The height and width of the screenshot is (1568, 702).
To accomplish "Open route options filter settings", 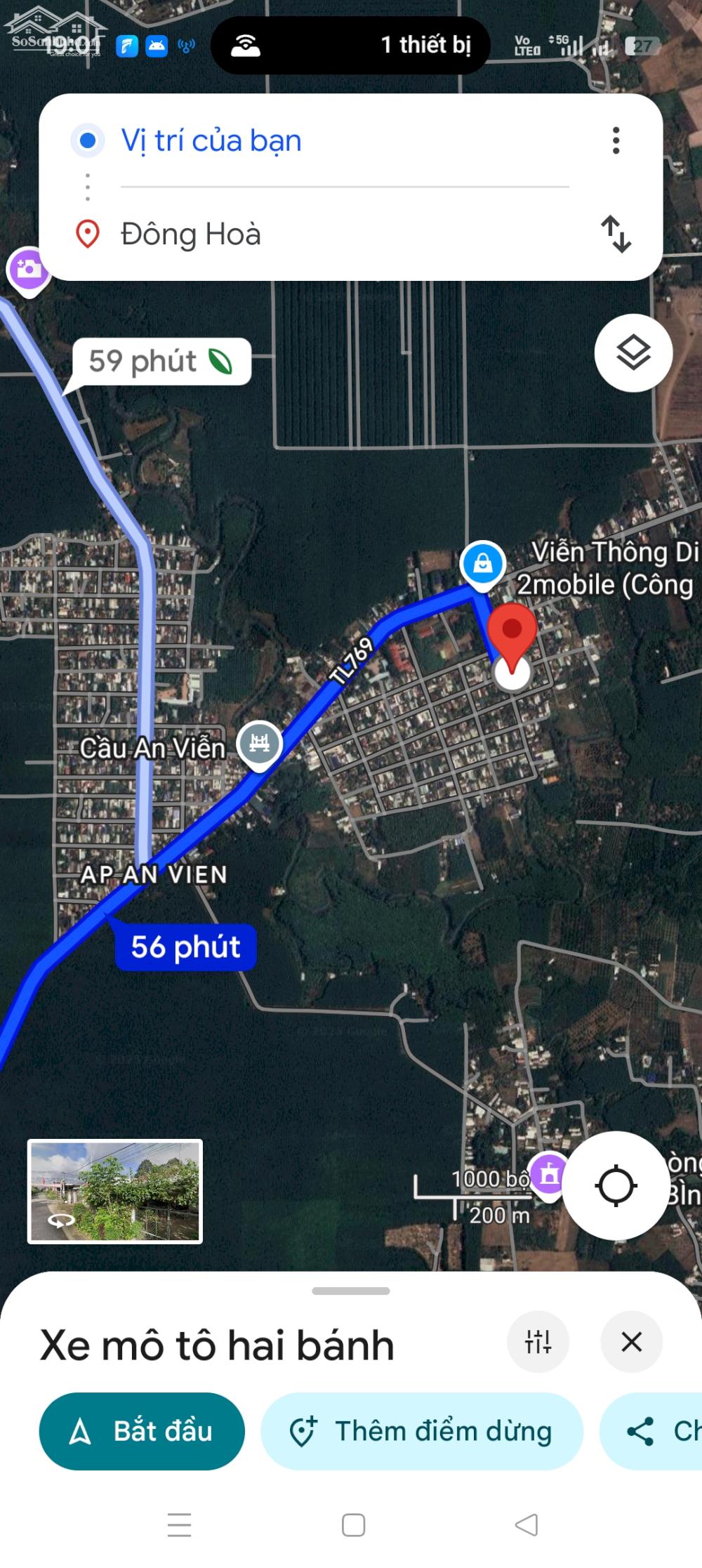I will click(x=538, y=1341).
